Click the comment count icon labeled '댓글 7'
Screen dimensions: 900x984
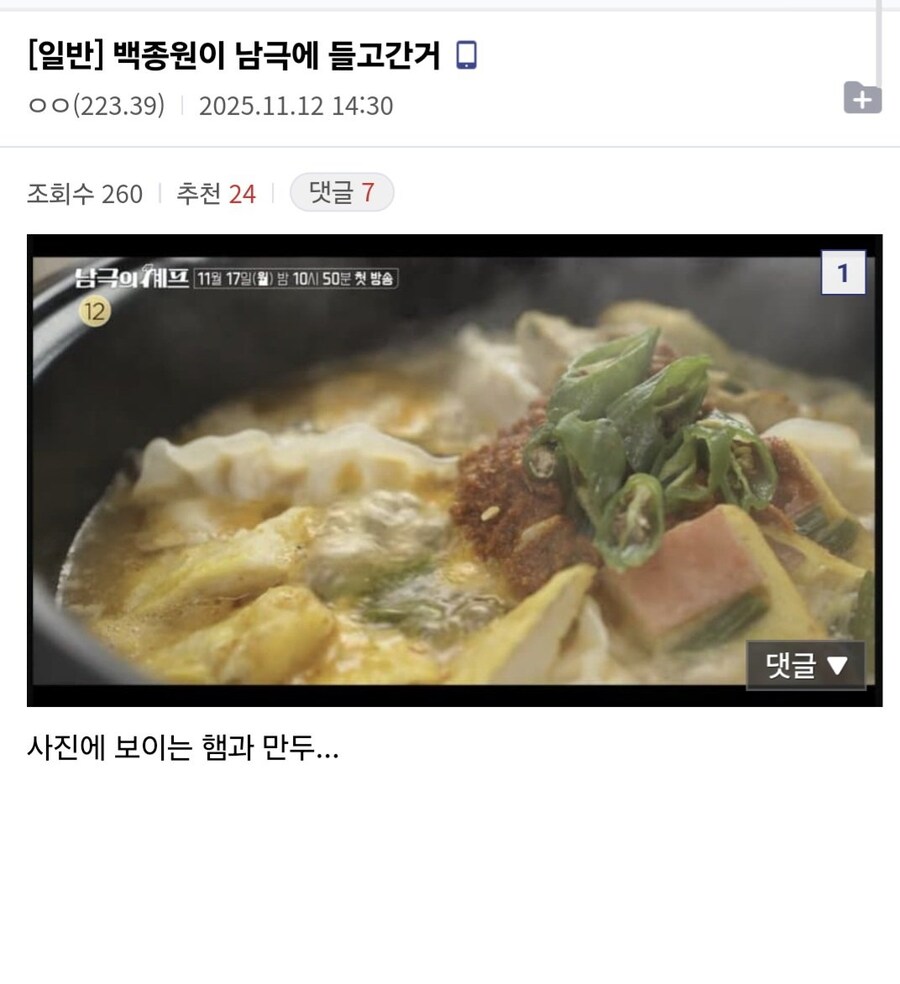tap(342, 194)
